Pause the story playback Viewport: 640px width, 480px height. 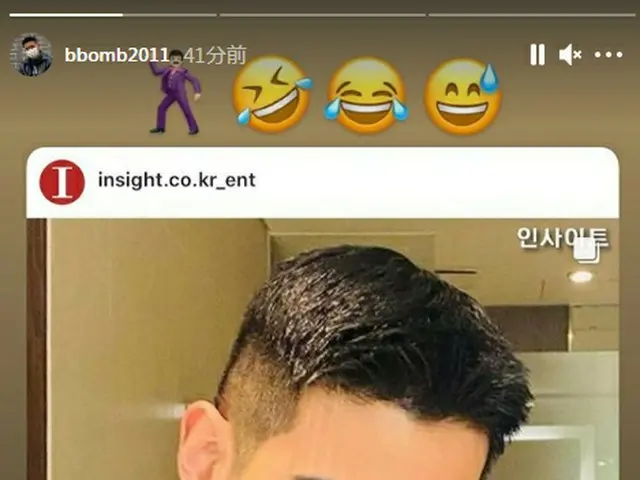[x=537, y=55]
